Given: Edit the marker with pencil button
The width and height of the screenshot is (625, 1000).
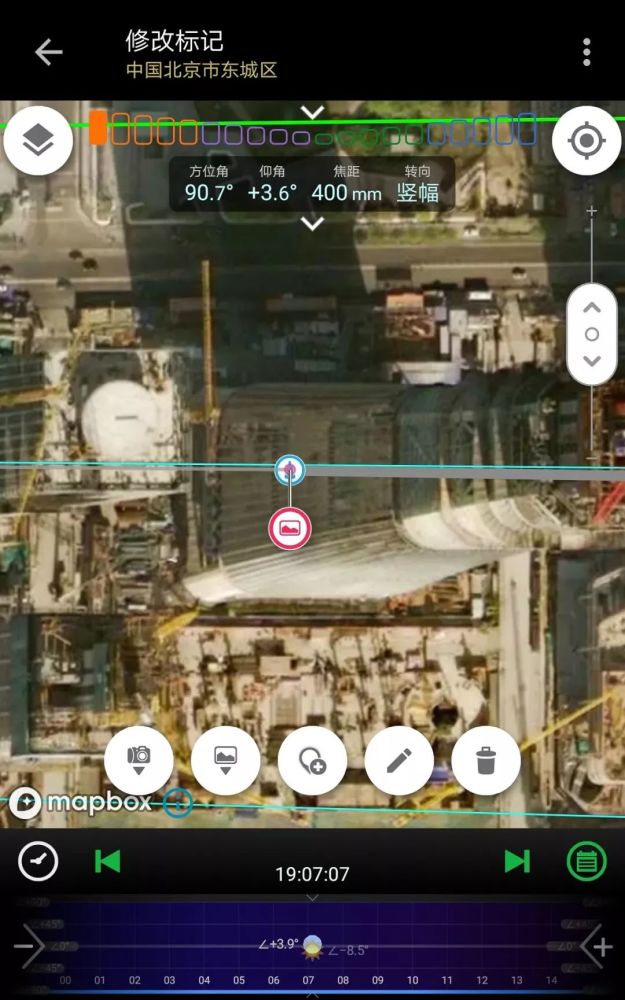Looking at the screenshot, I should 398,760.
